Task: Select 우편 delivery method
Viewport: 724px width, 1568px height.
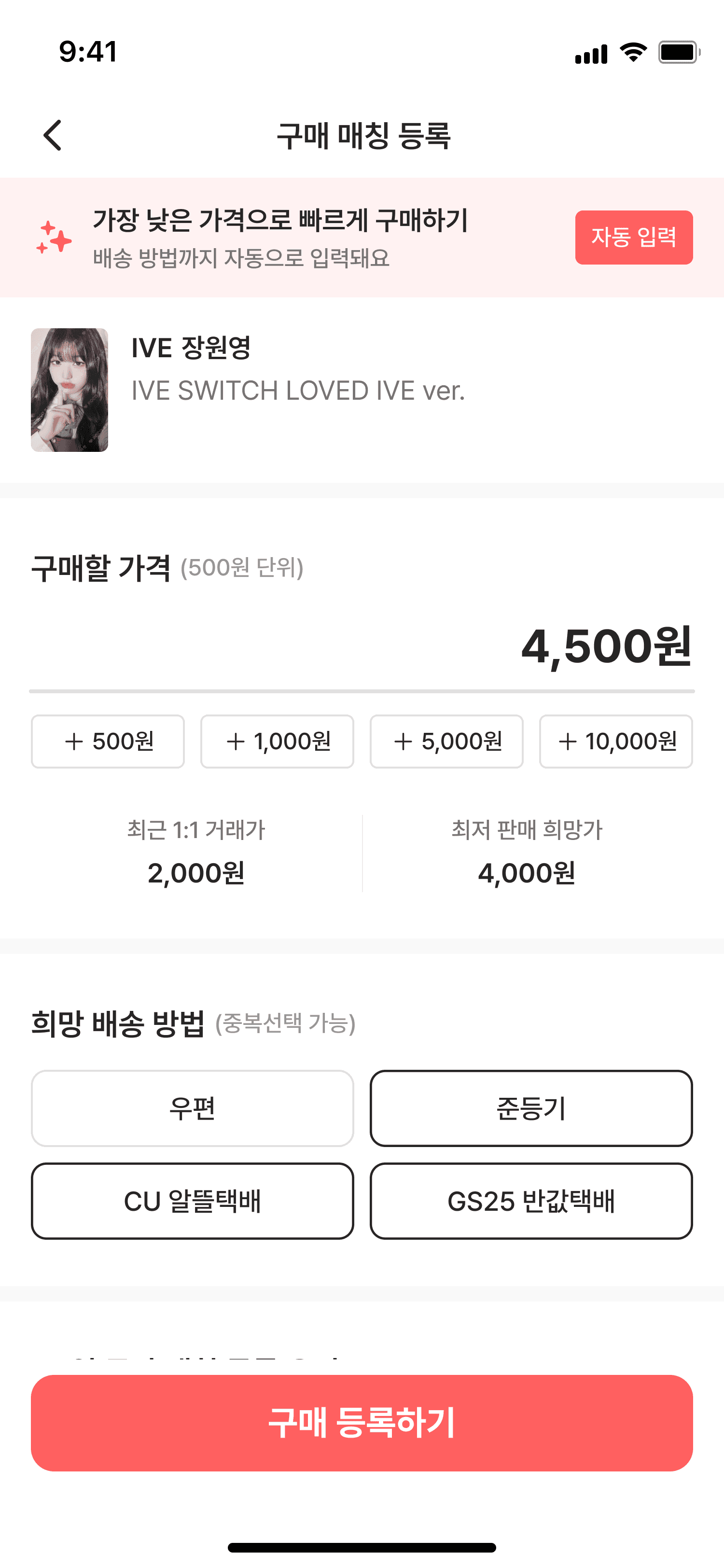Action: (x=192, y=1108)
